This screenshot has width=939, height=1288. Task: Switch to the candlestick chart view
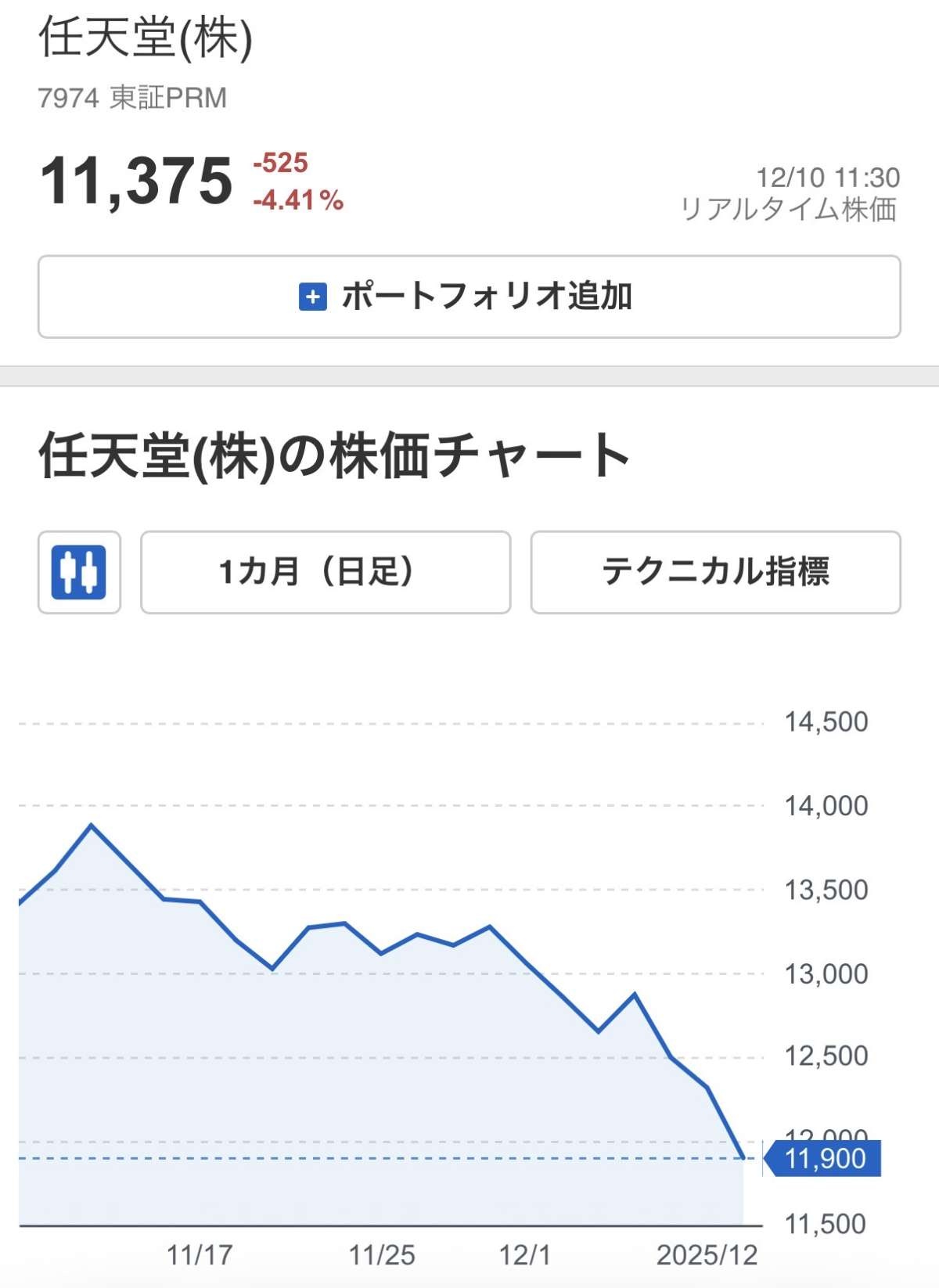[x=79, y=572]
